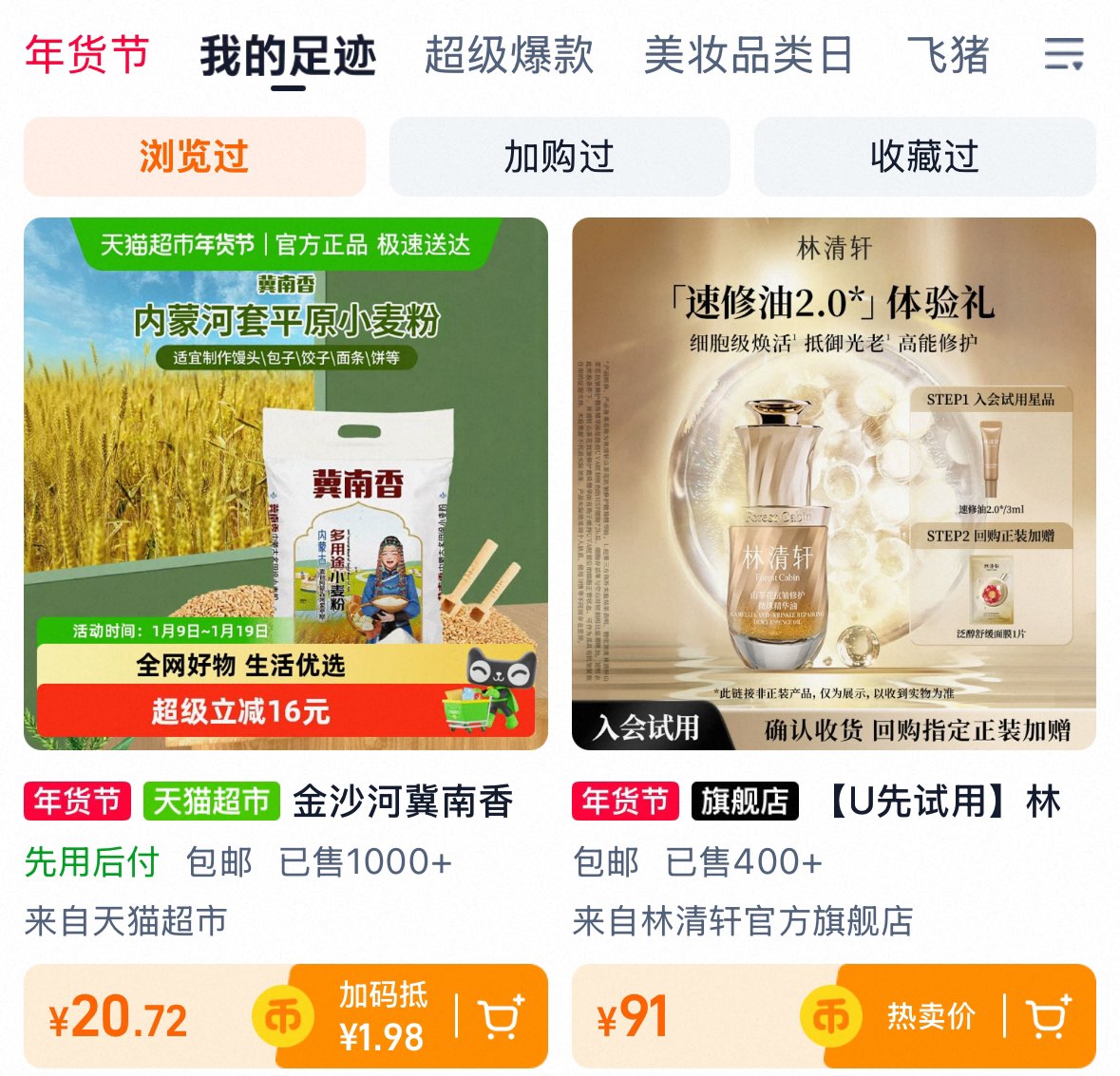Switch to 收藏过 items

(924, 157)
